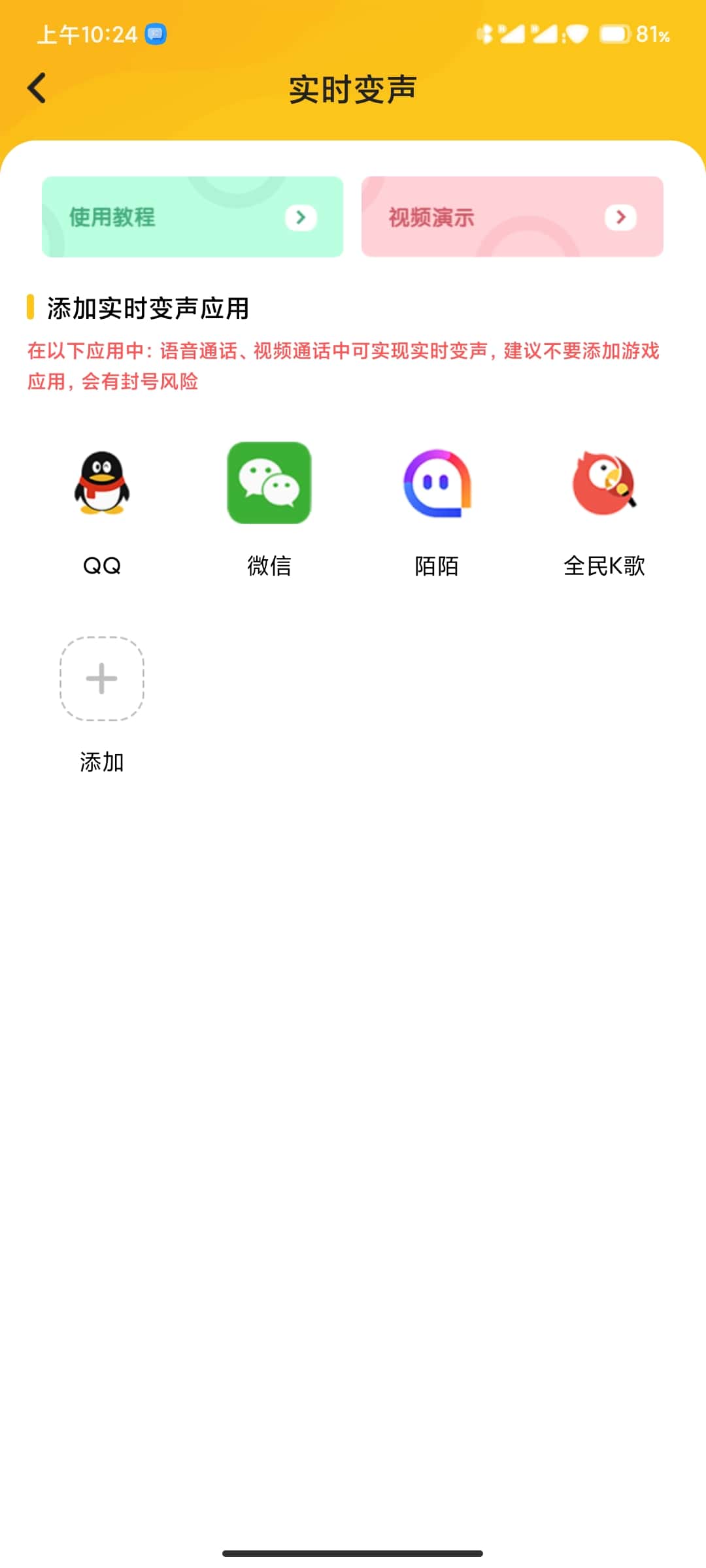Open the 视频演示 video demo card
This screenshot has width=706, height=1568.
[512, 217]
